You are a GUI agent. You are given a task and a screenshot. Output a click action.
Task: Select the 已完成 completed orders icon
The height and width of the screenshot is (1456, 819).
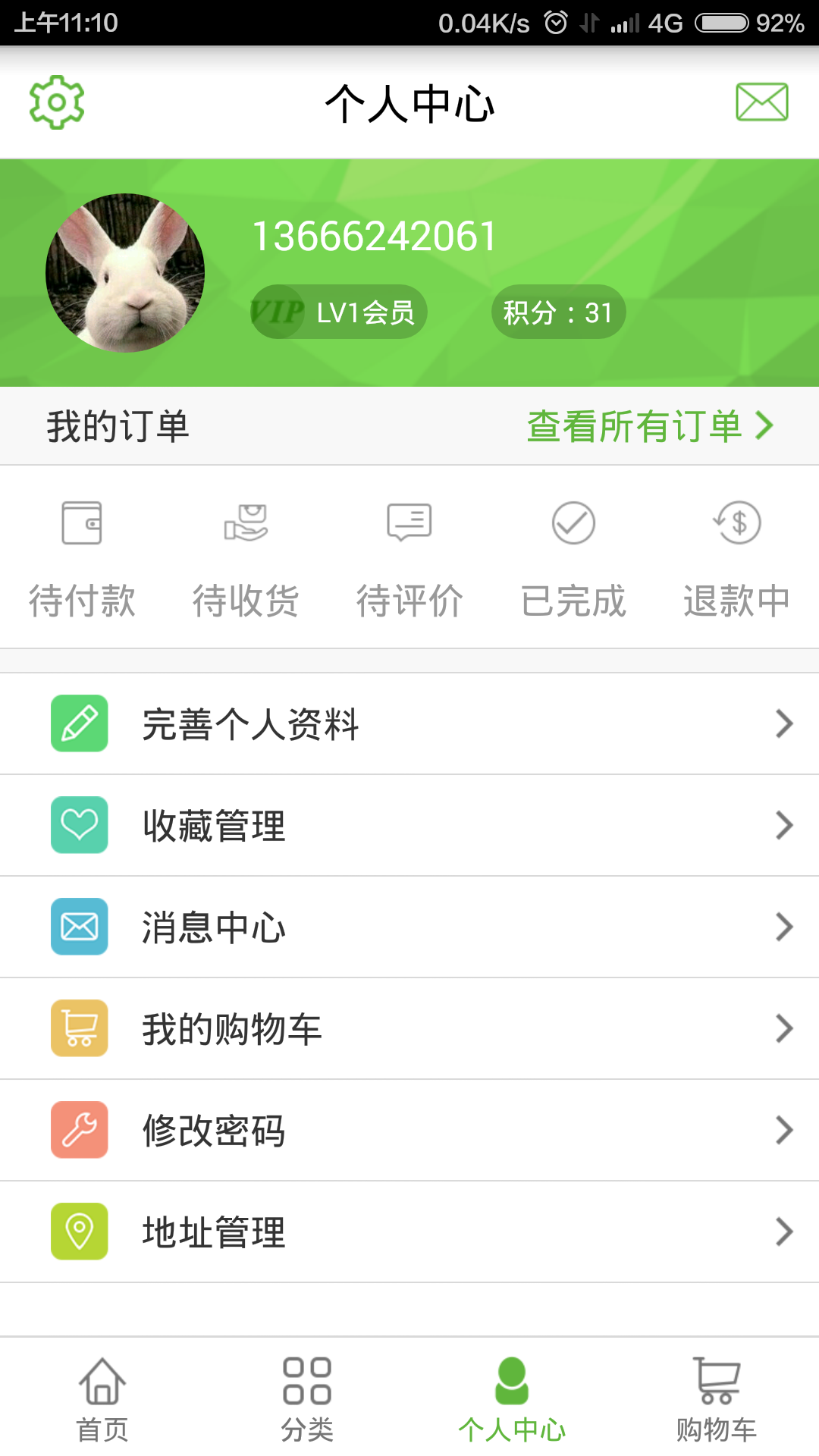point(573,523)
